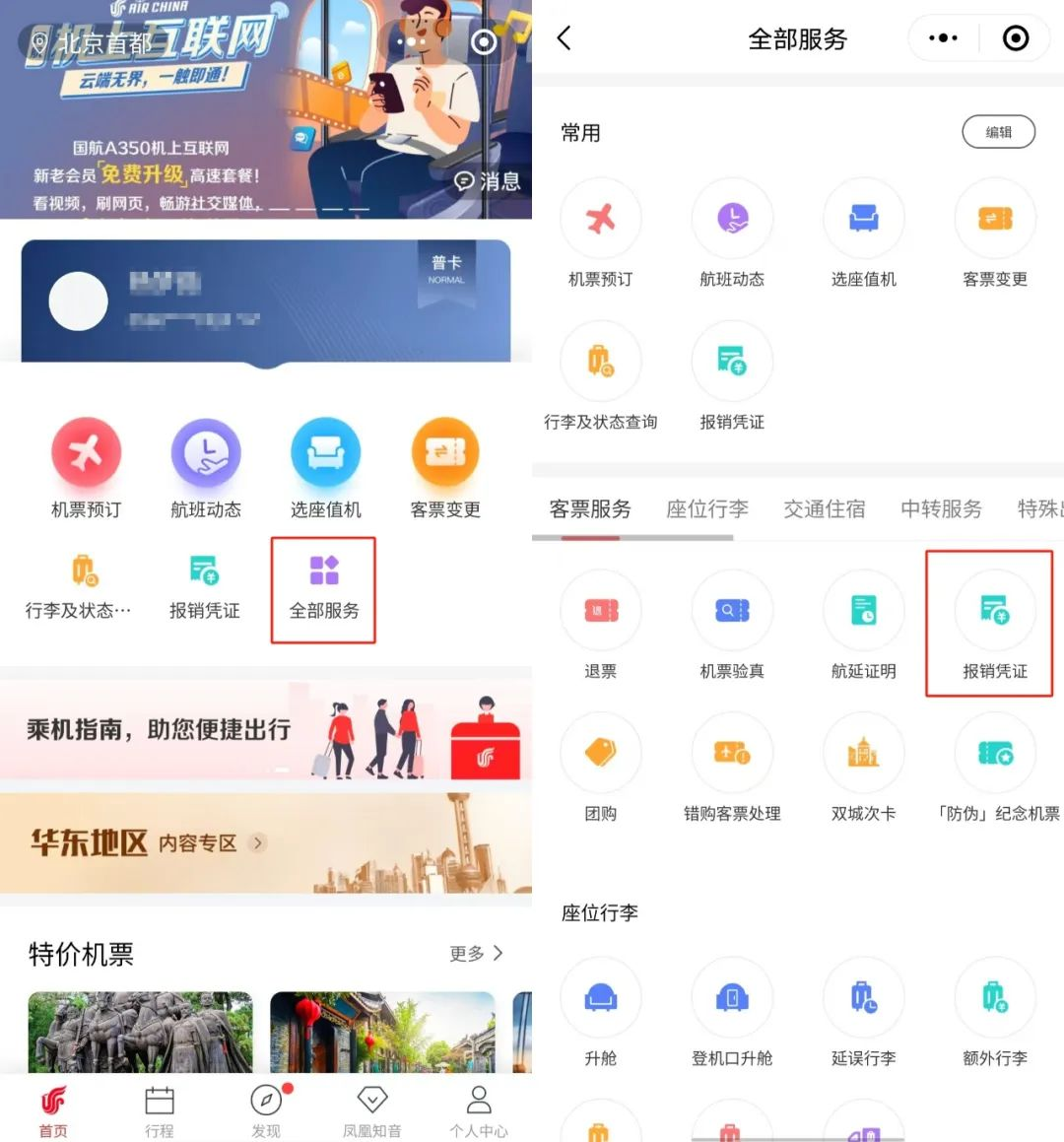
Task: Open 机票验真 ticket verification
Action: (x=732, y=625)
